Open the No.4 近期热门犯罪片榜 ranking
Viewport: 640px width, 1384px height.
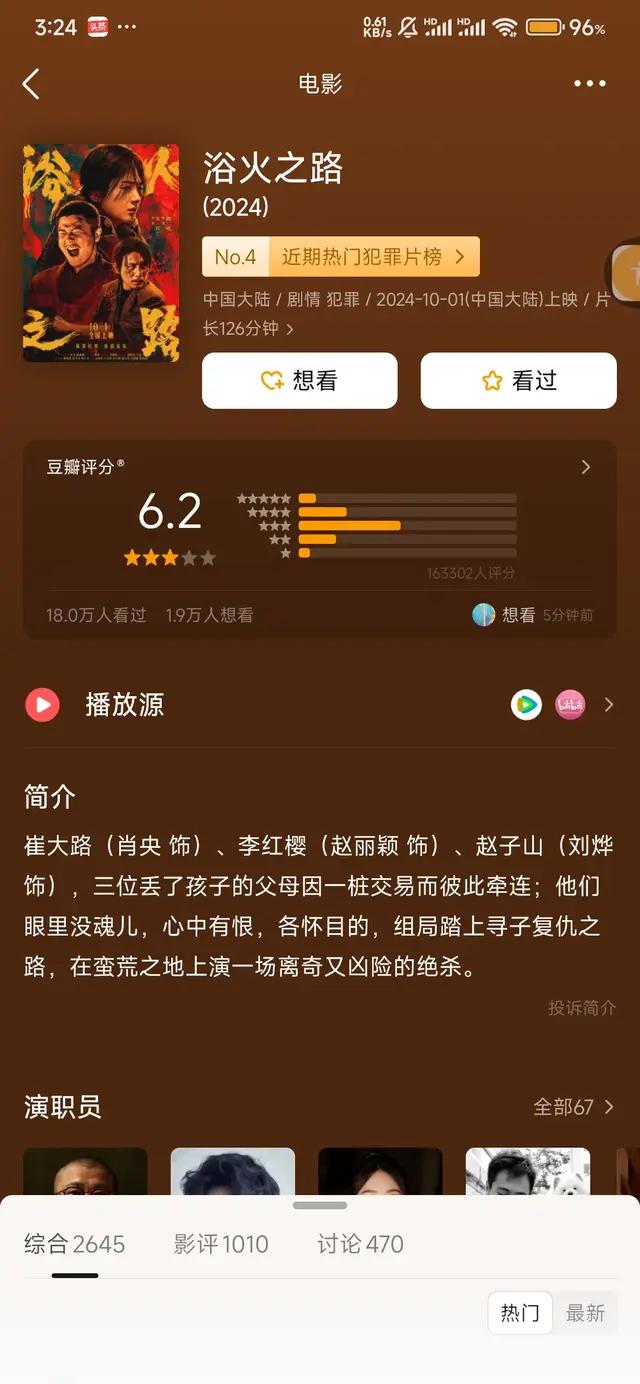pos(340,257)
